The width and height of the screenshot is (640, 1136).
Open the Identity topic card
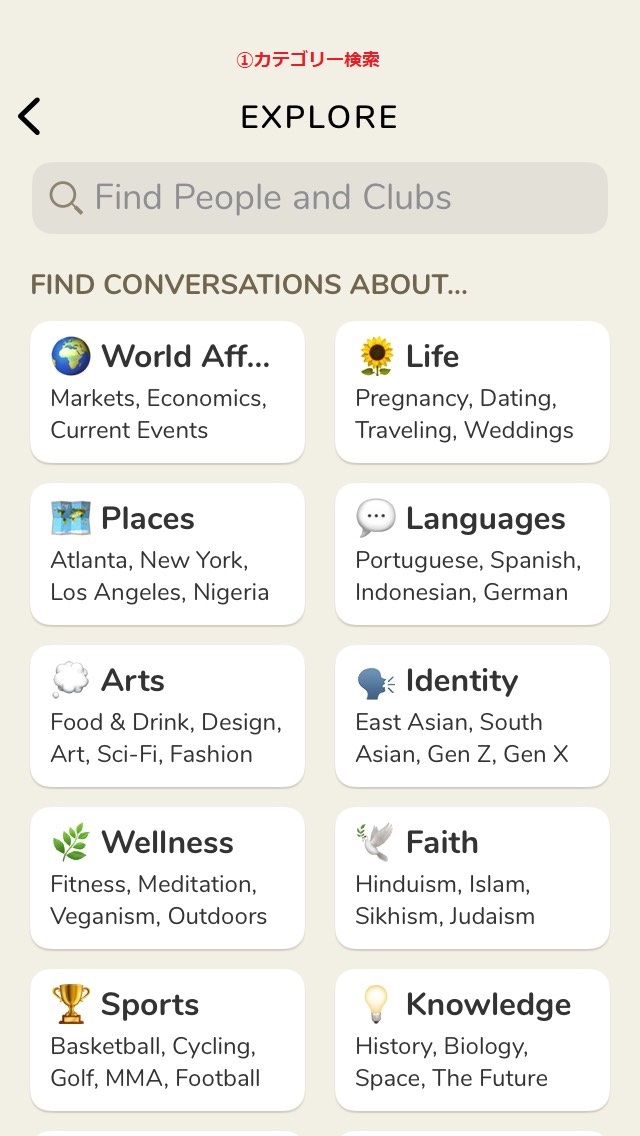(x=472, y=716)
